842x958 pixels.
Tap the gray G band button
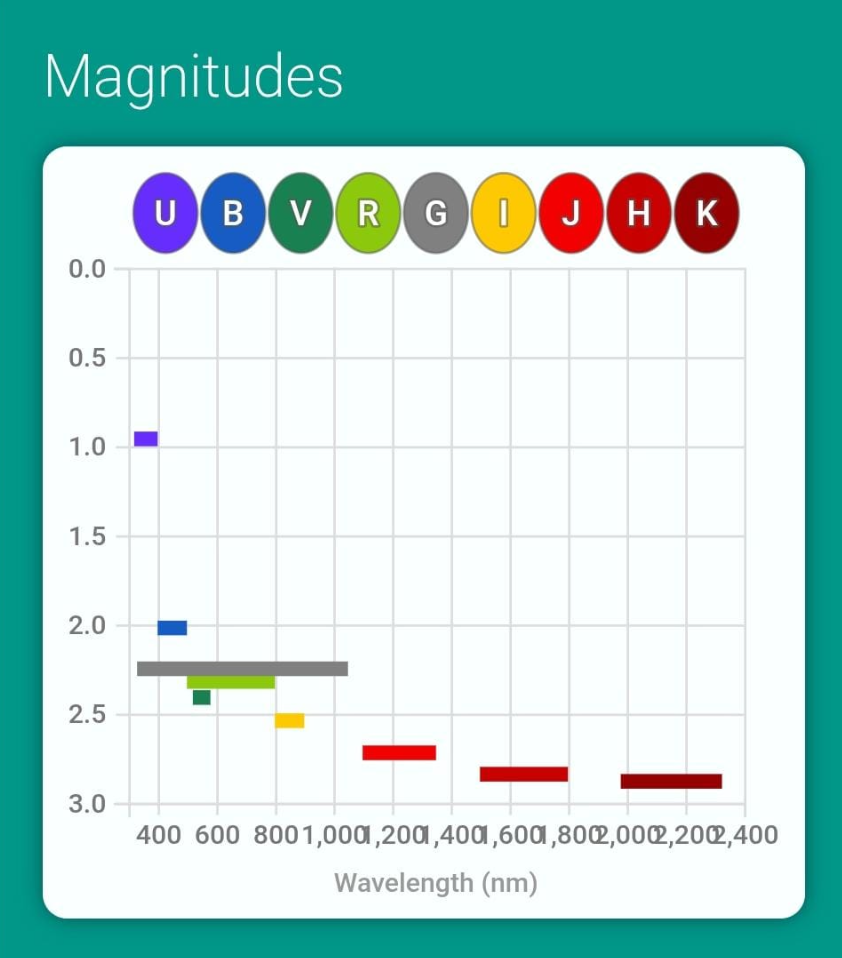click(x=436, y=213)
